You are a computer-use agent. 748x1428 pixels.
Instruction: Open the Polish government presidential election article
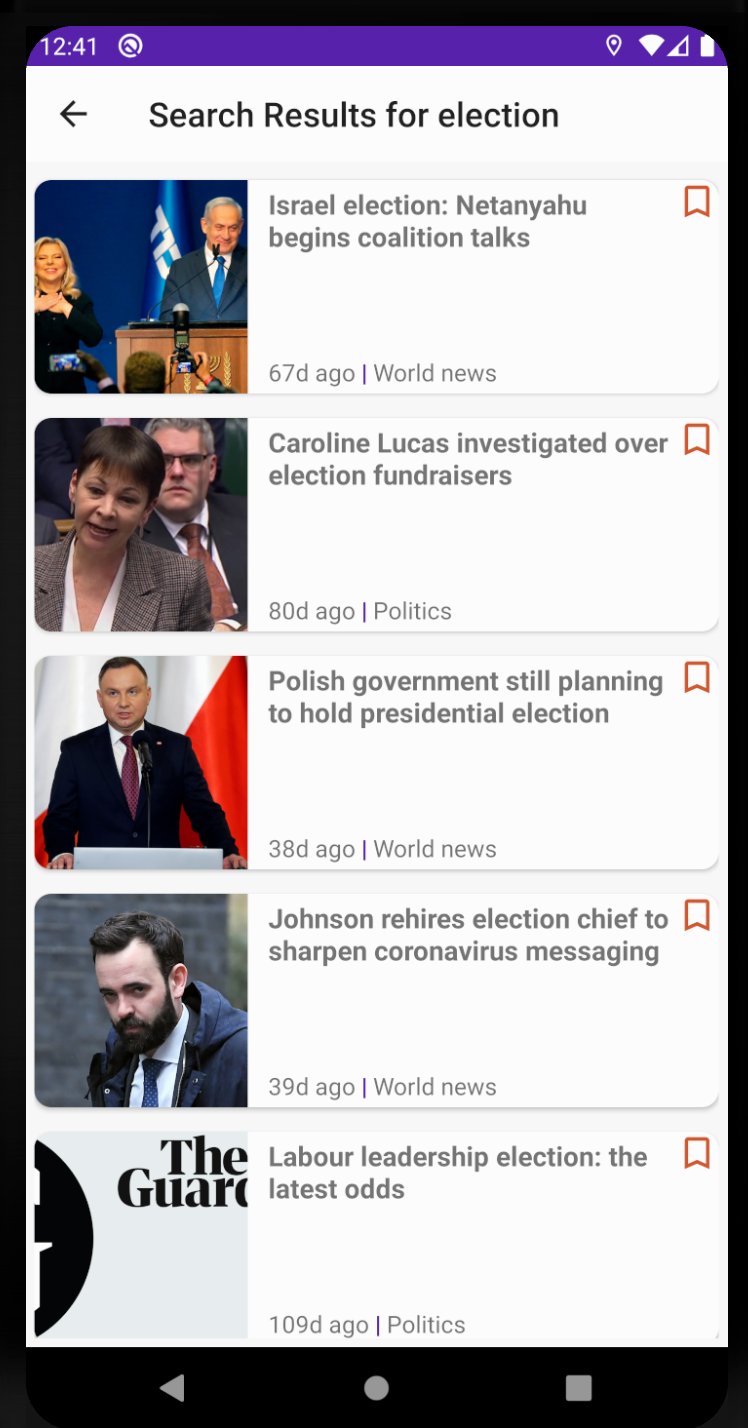coord(465,698)
